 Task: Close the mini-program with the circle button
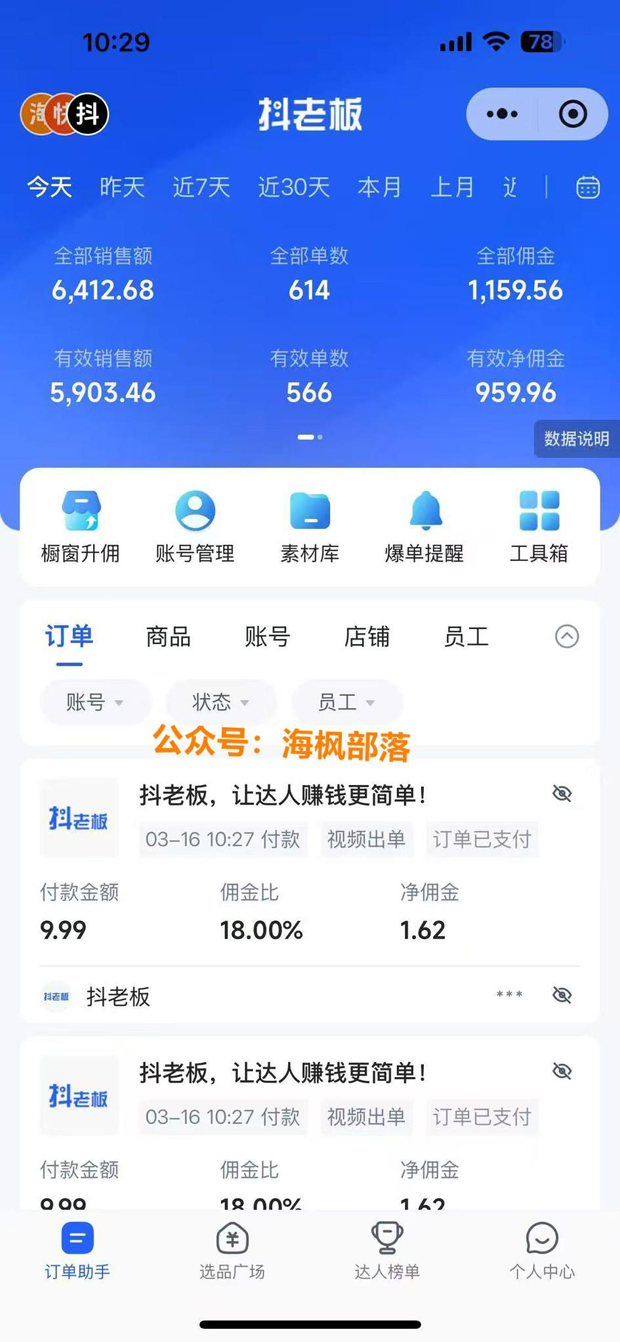point(573,114)
